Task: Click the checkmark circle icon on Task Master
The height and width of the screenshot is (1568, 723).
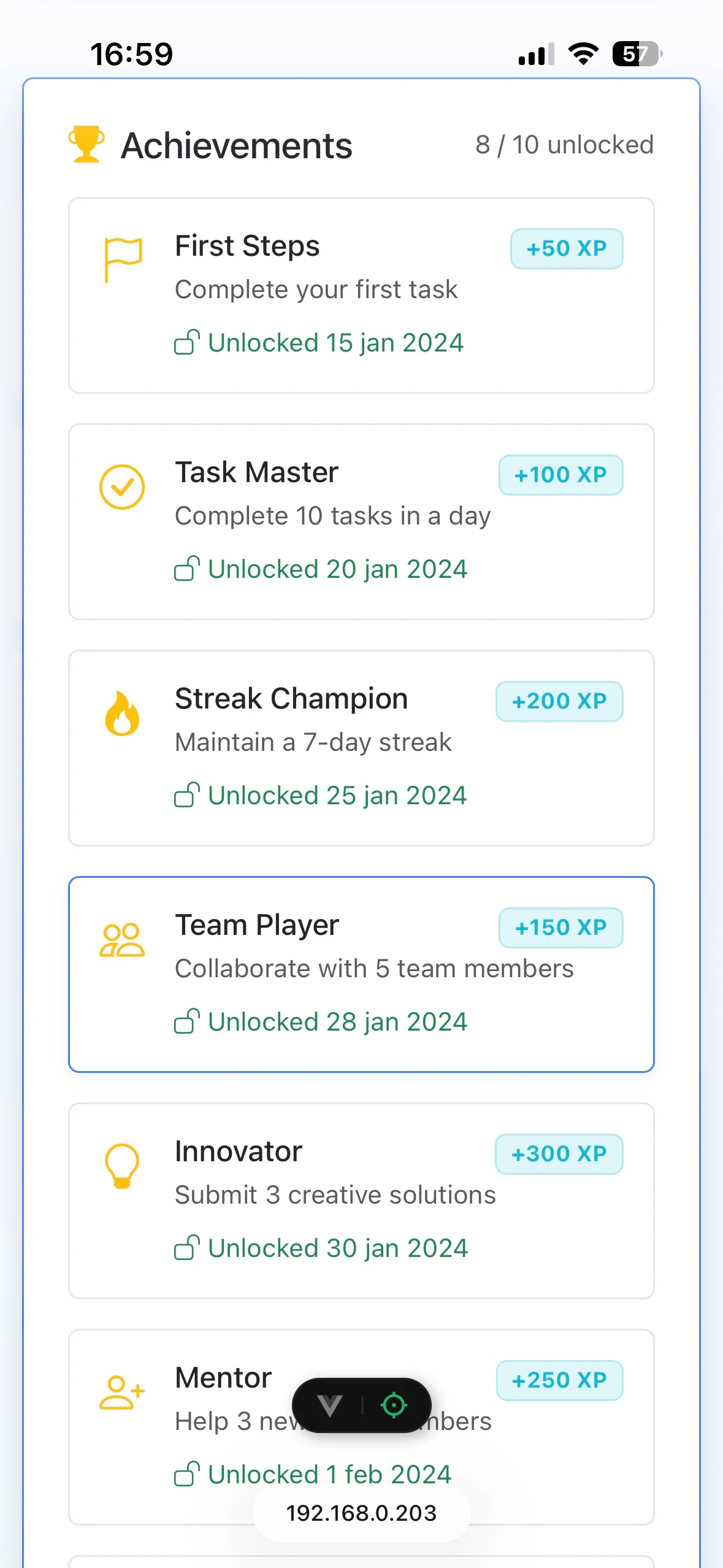Action: tap(121, 487)
